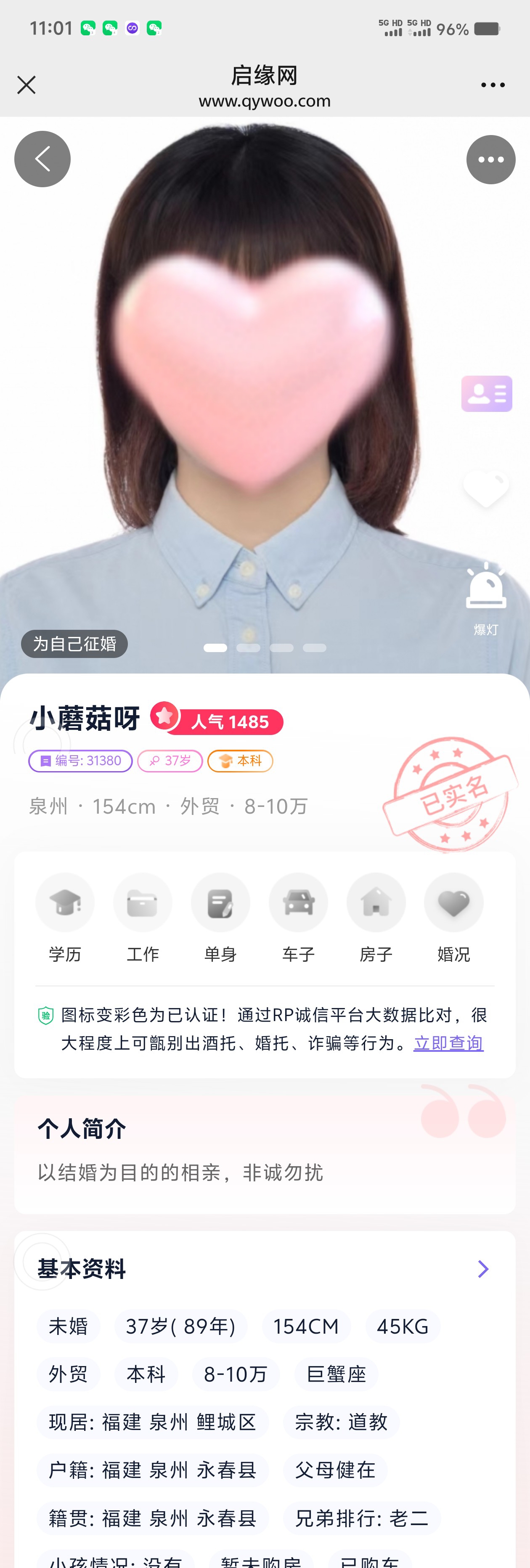Check the 婚况 verification icon
This screenshot has height=1568, width=530.
454,903
